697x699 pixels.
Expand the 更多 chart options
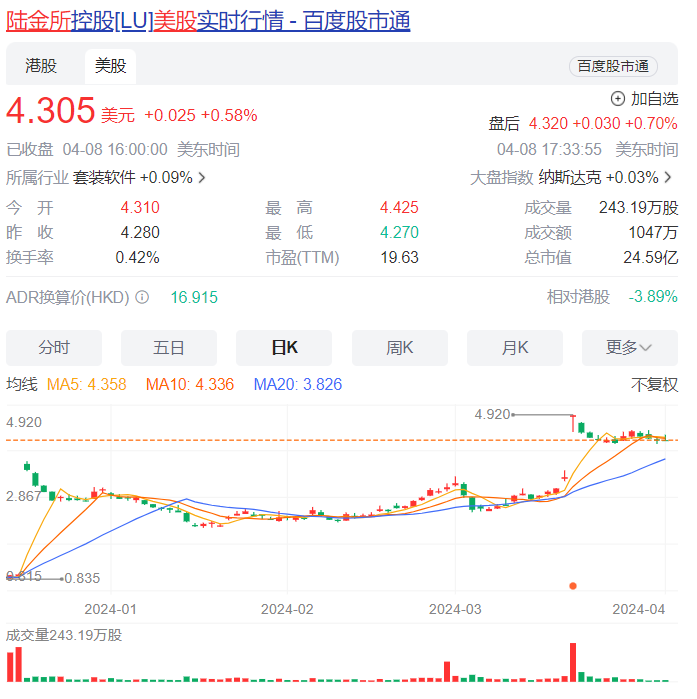pyautogui.click(x=630, y=348)
